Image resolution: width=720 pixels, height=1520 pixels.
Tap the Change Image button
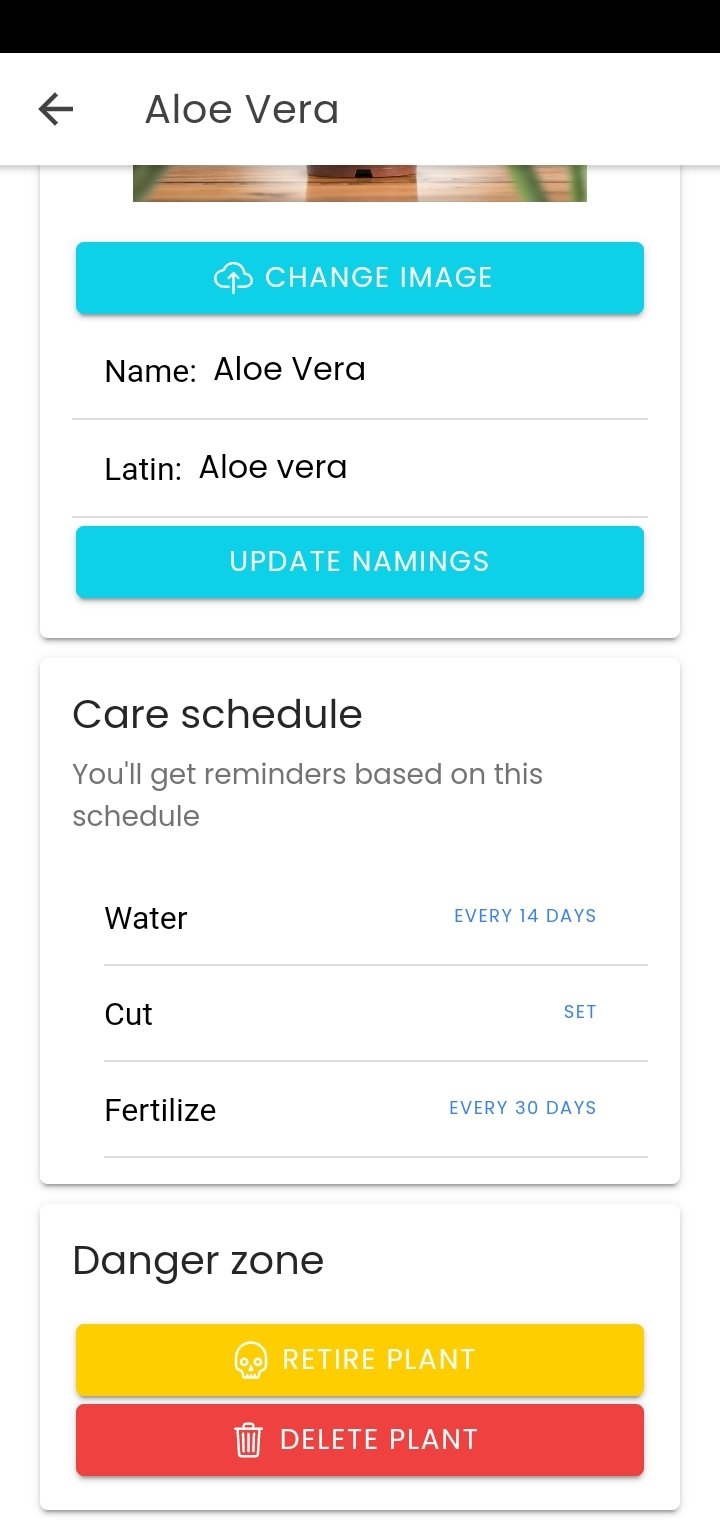[360, 278]
